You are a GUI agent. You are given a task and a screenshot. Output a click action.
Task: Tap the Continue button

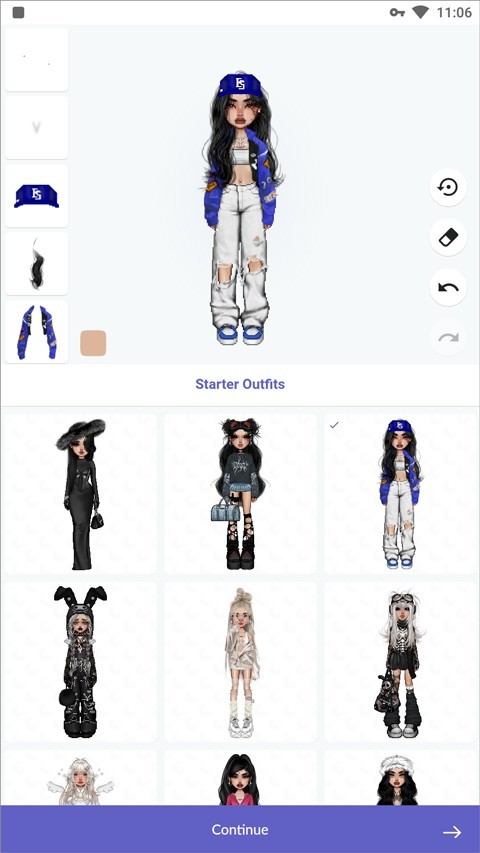pyautogui.click(x=240, y=830)
